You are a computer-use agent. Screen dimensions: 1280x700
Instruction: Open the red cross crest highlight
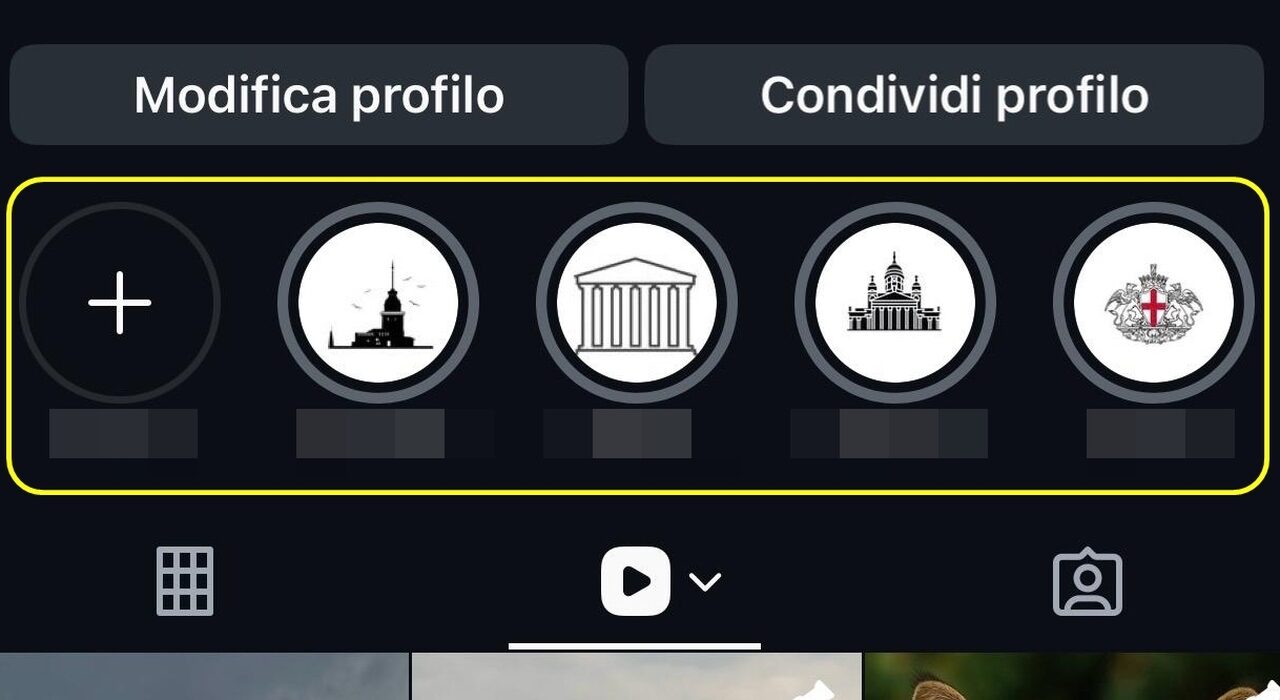1153,302
